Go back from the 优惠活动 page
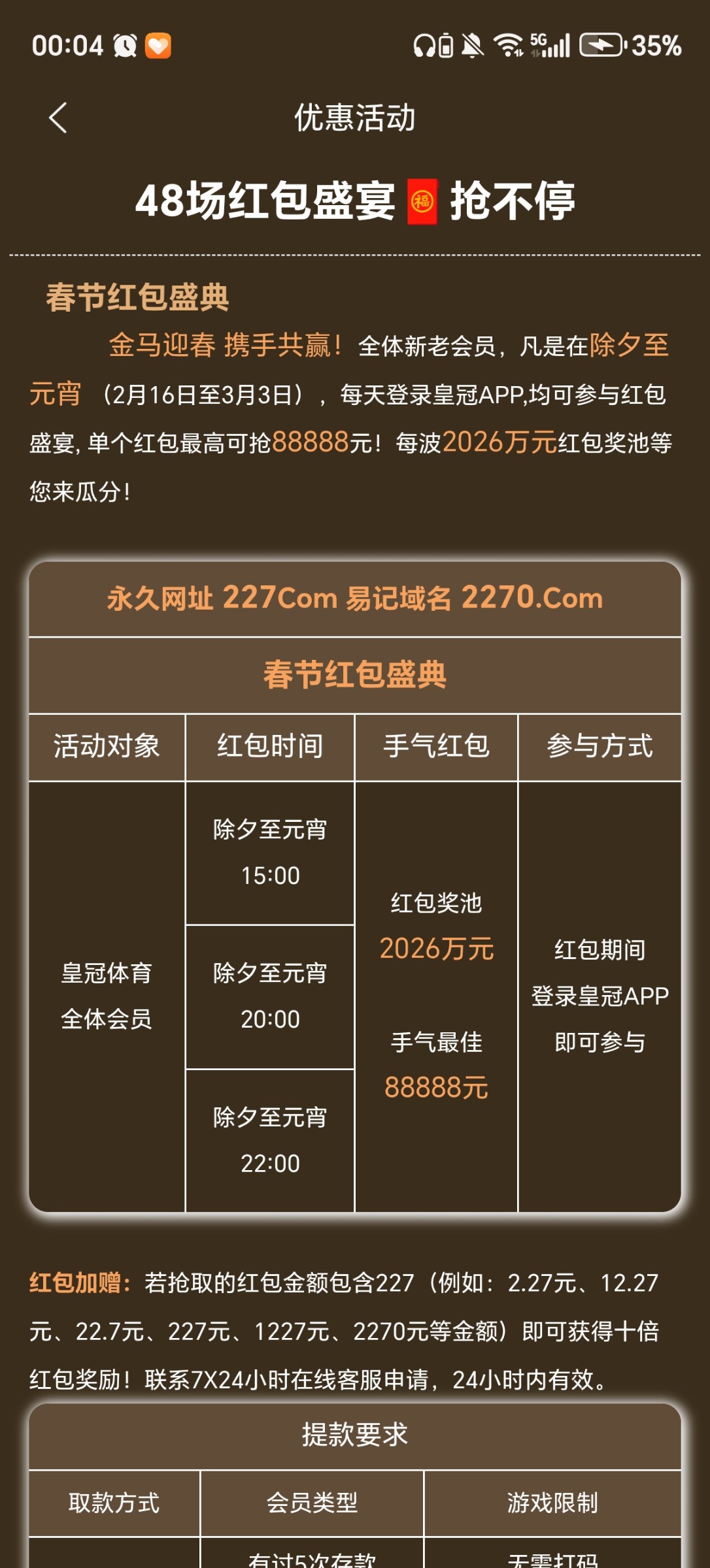The image size is (710, 1568). tap(58, 118)
